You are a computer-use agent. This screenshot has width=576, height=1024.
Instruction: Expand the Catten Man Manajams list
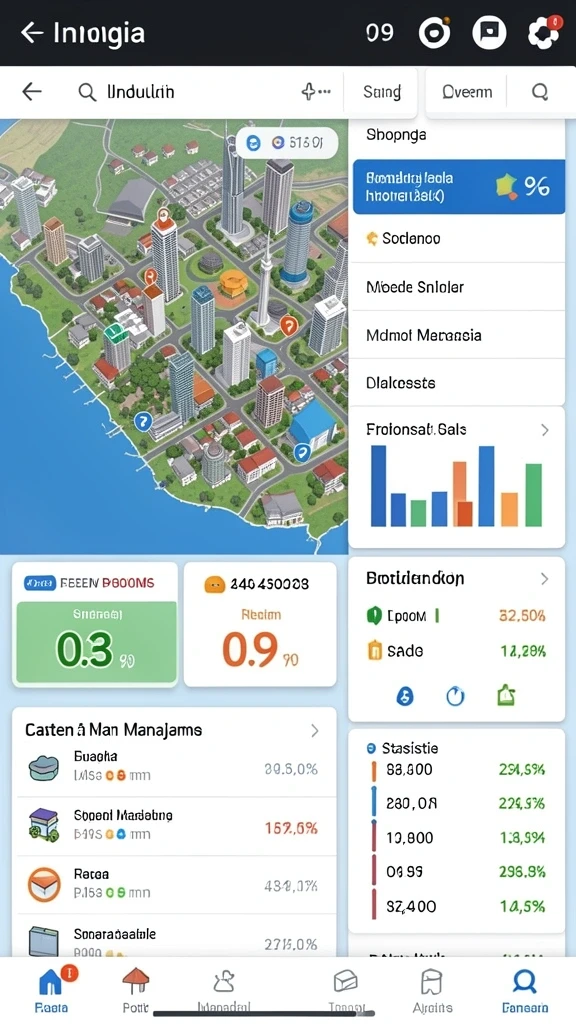315,730
